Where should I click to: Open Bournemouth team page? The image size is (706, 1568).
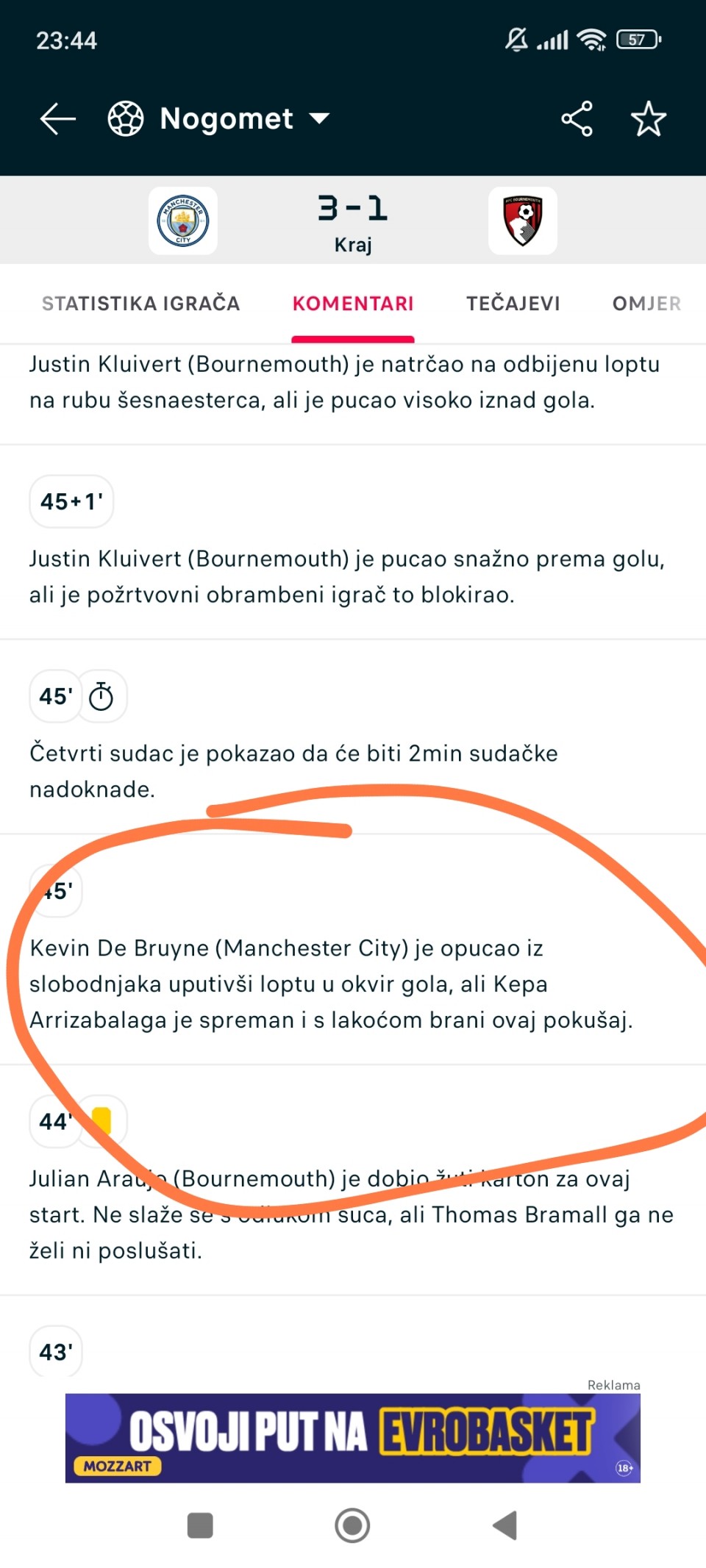[x=523, y=221]
